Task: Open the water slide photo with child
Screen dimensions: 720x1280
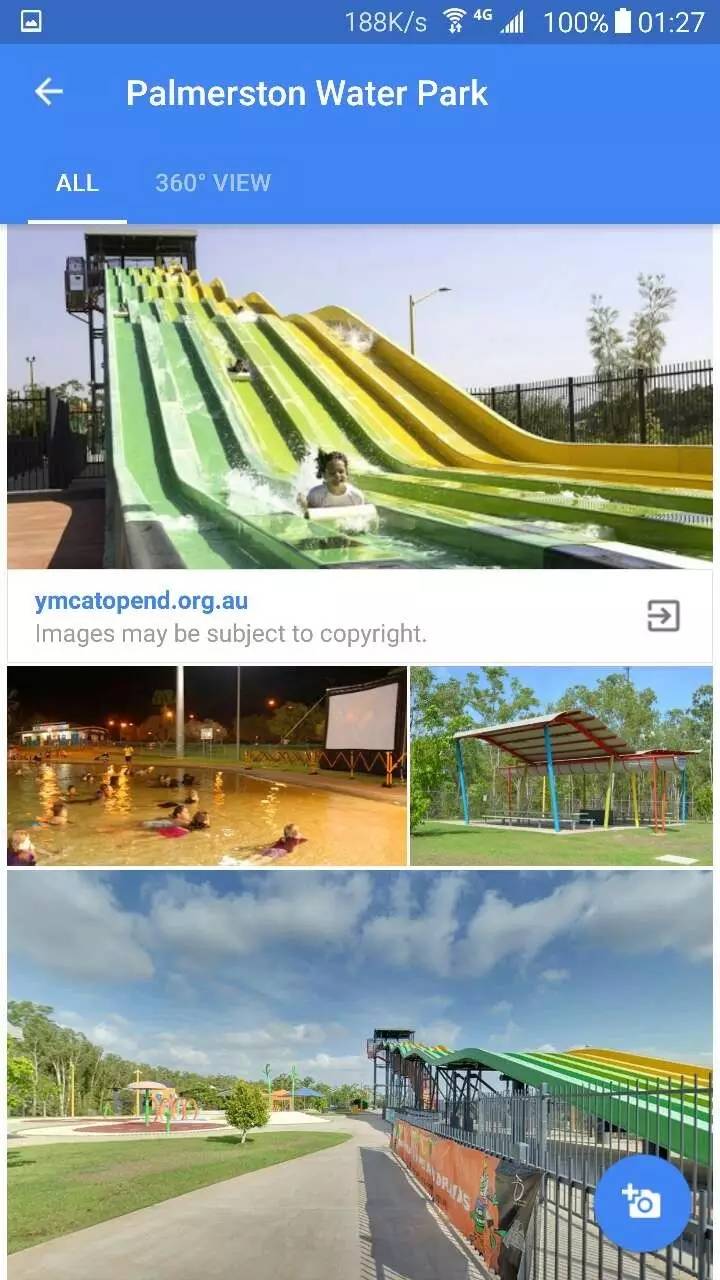Action: coord(360,398)
